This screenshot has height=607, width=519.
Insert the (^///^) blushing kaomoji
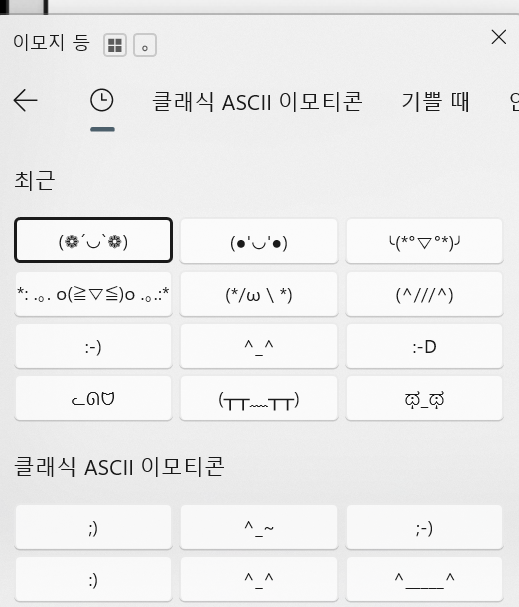424,294
